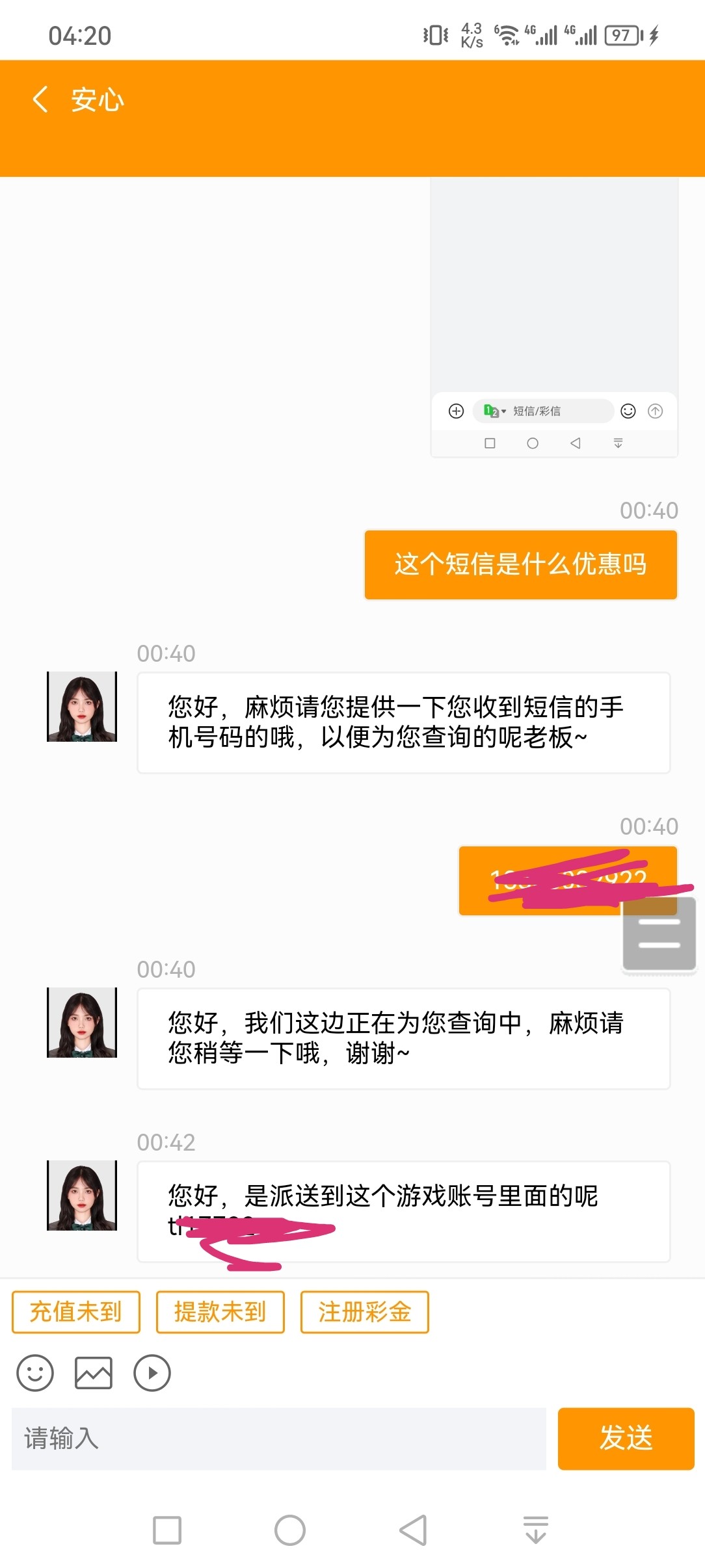Go to the system home screen
Image resolution: width=705 pixels, height=1568 pixels.
pos(290,1530)
